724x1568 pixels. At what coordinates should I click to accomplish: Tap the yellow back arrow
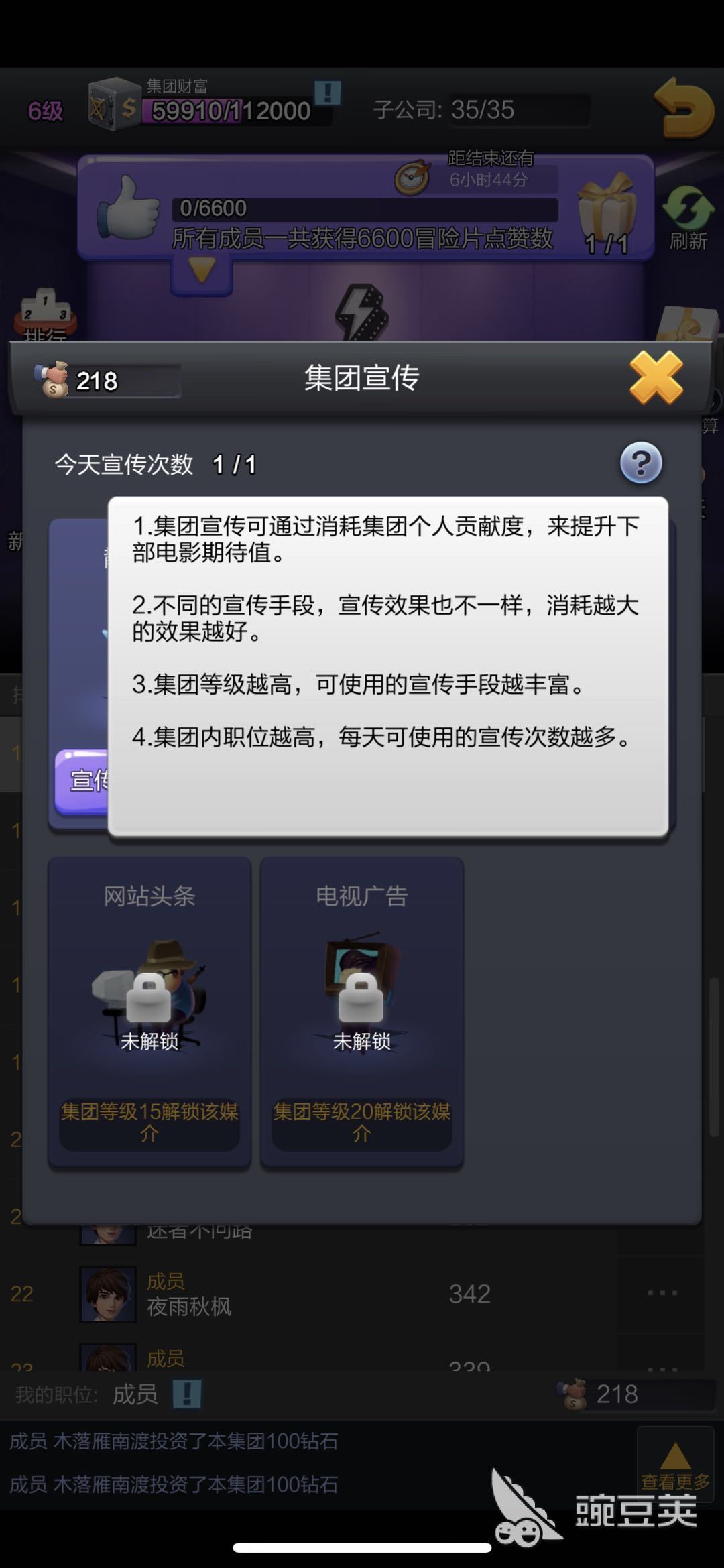pyautogui.click(x=684, y=108)
